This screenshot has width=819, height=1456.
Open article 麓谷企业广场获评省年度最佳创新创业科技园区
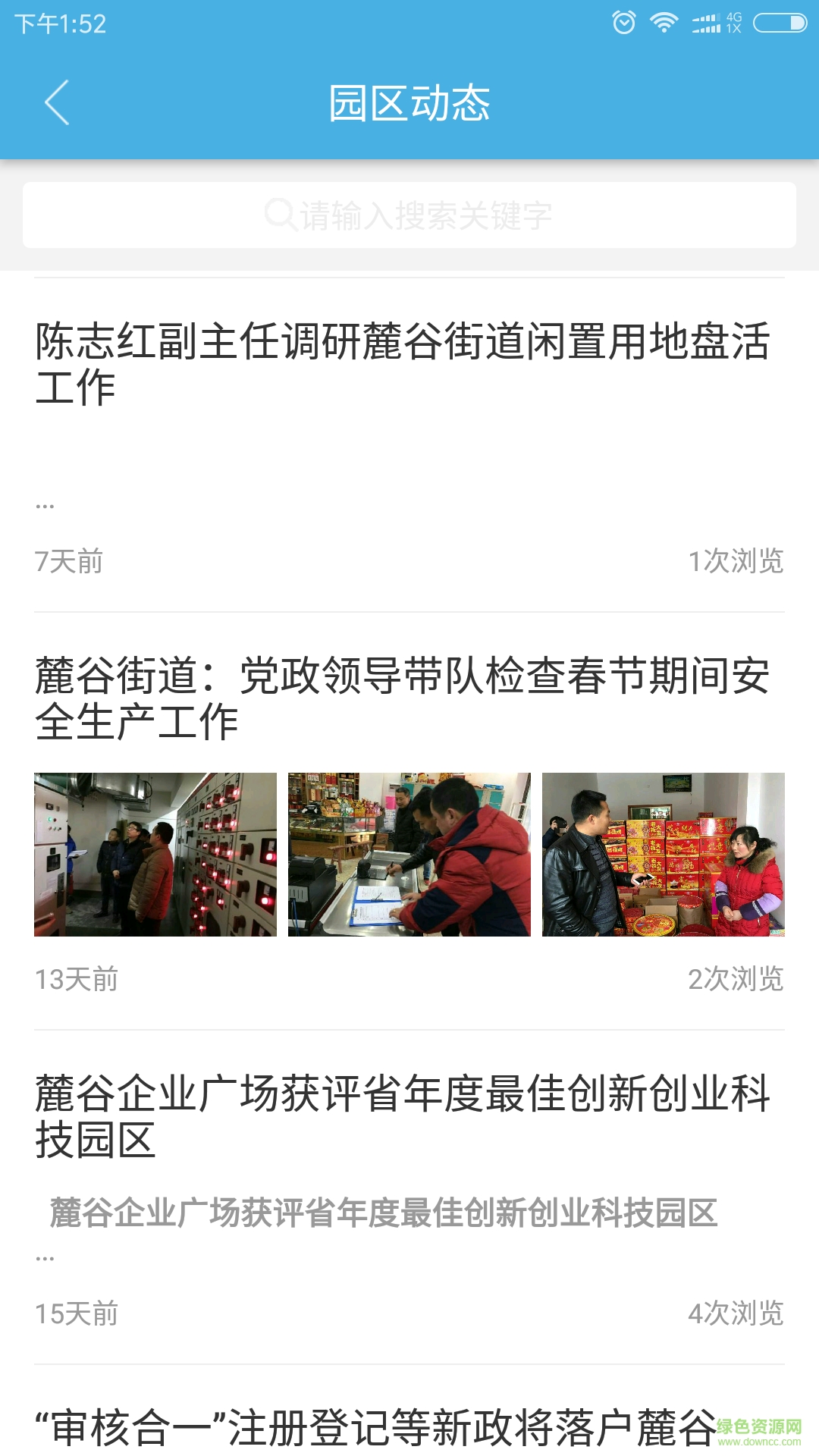(402, 1116)
